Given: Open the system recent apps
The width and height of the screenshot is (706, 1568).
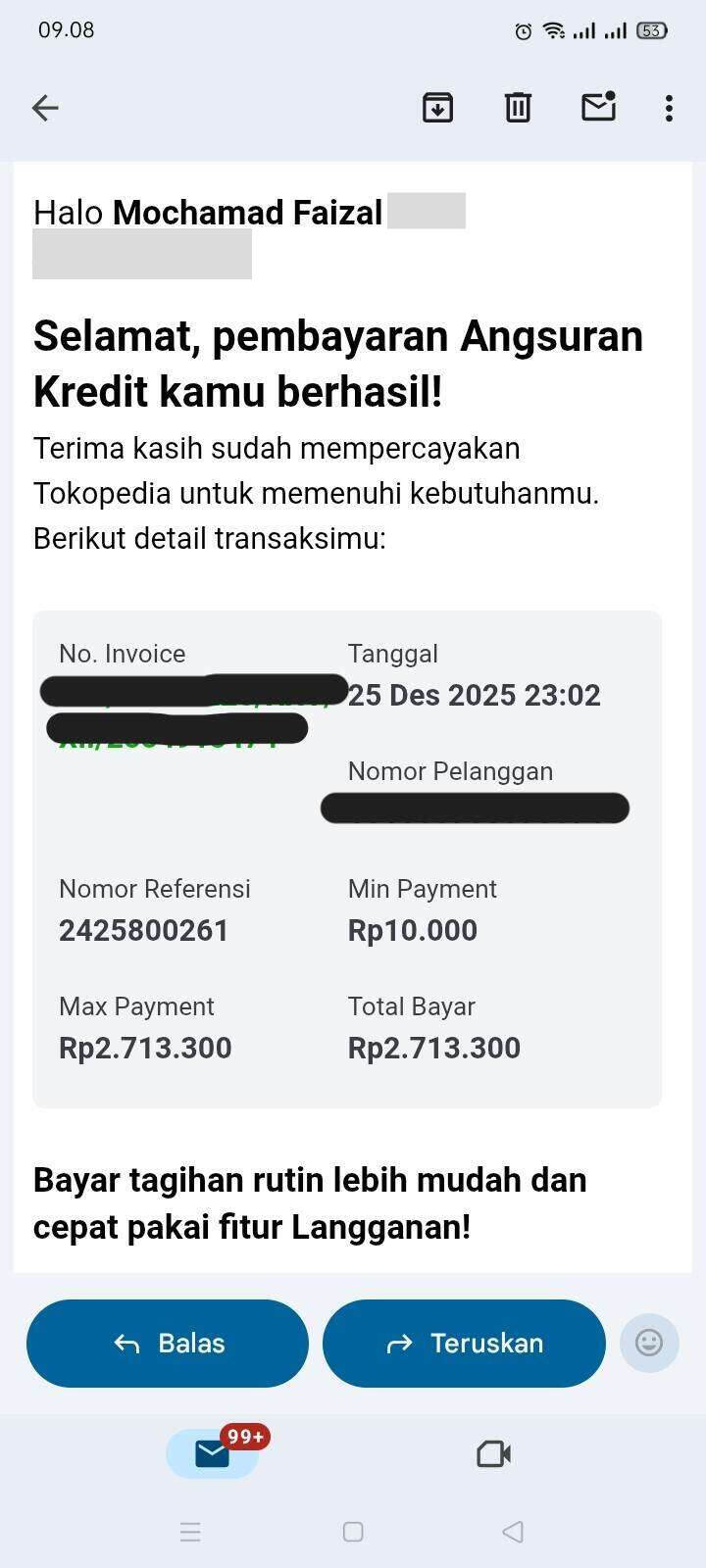Looking at the screenshot, I should (191, 1532).
